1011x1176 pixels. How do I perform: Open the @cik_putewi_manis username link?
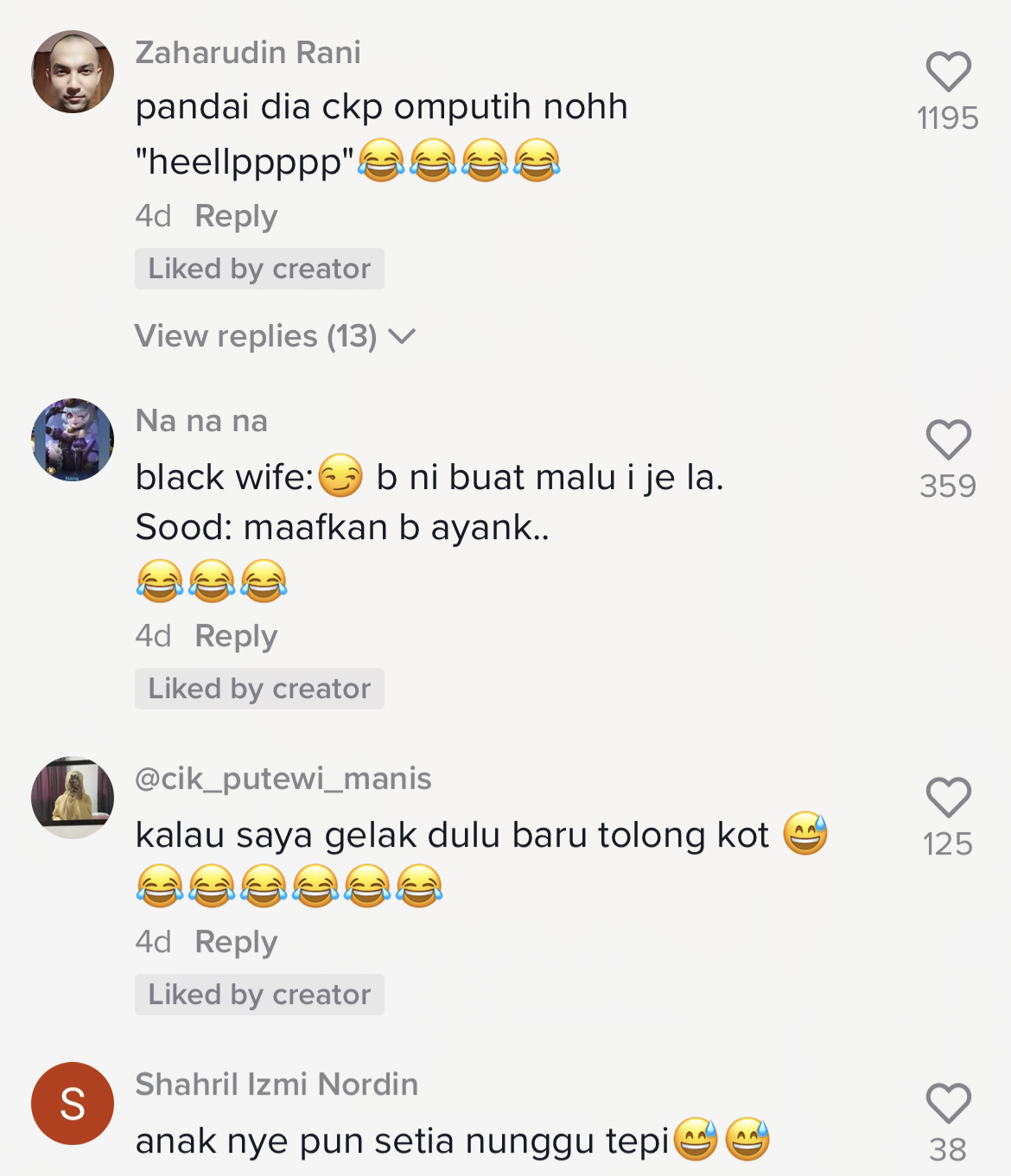point(283,779)
